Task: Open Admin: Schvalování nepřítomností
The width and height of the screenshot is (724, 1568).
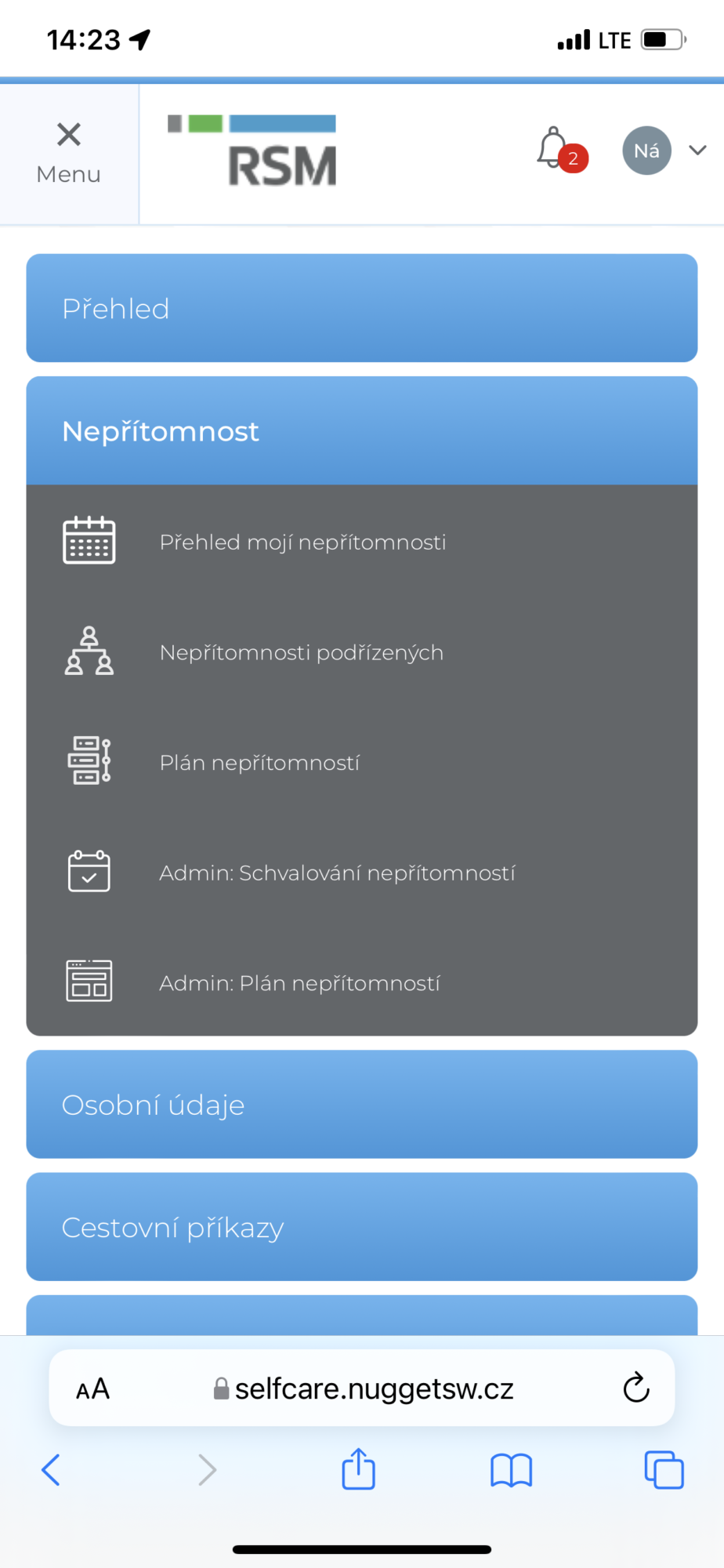Action: (x=362, y=872)
